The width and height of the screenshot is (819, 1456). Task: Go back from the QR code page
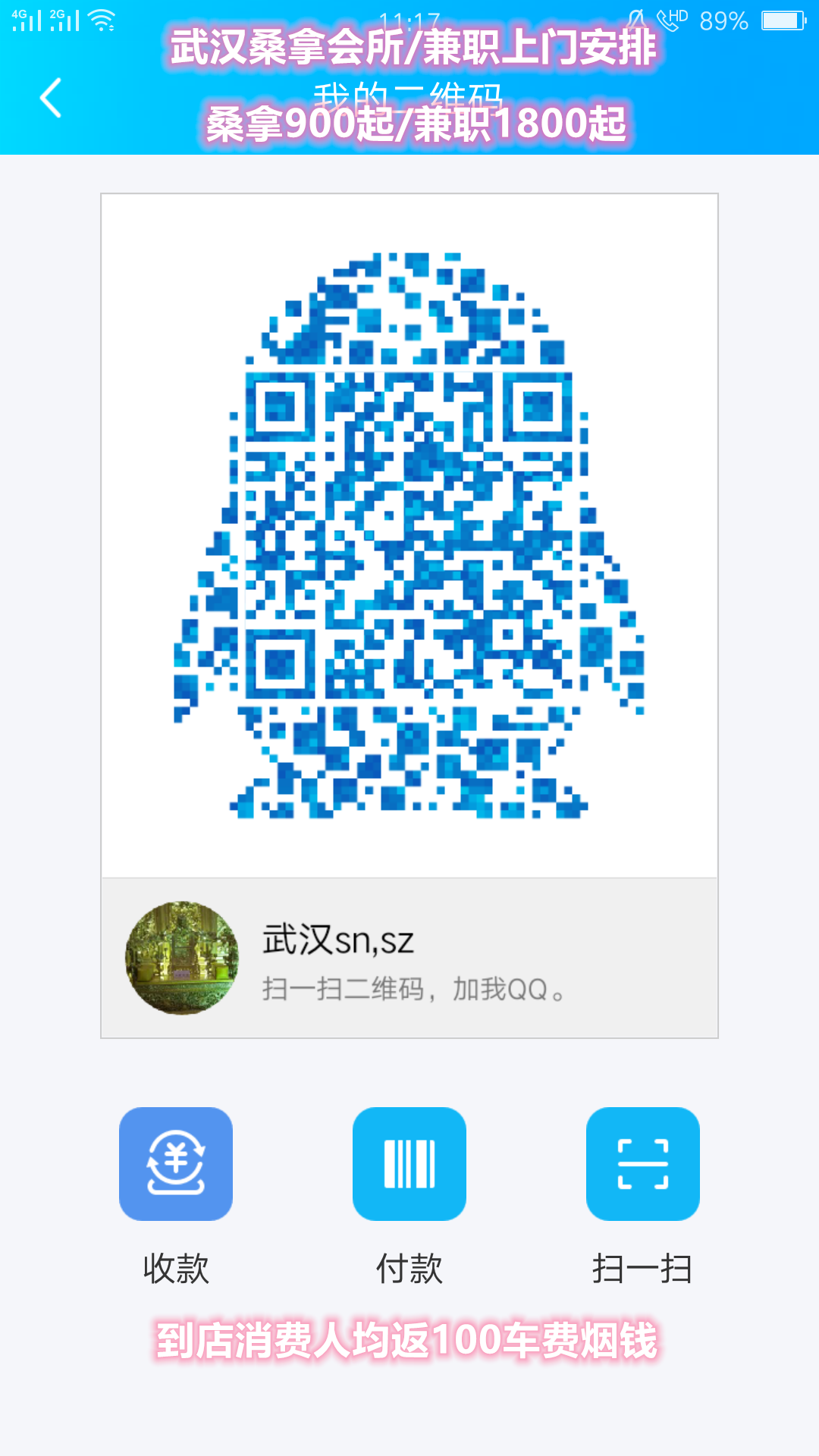[x=51, y=98]
